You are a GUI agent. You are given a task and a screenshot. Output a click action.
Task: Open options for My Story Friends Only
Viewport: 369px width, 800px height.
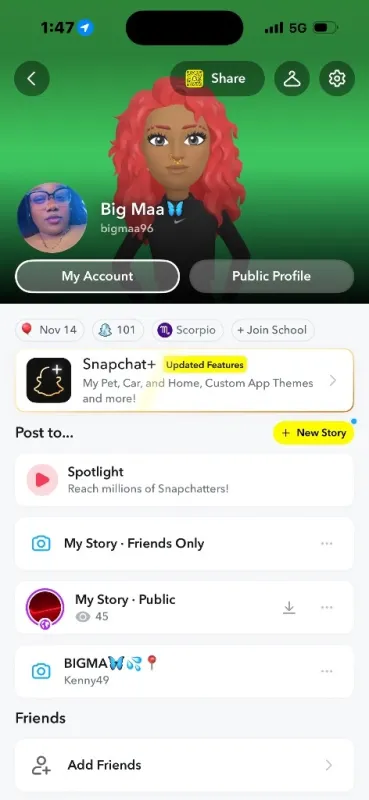tap(327, 543)
